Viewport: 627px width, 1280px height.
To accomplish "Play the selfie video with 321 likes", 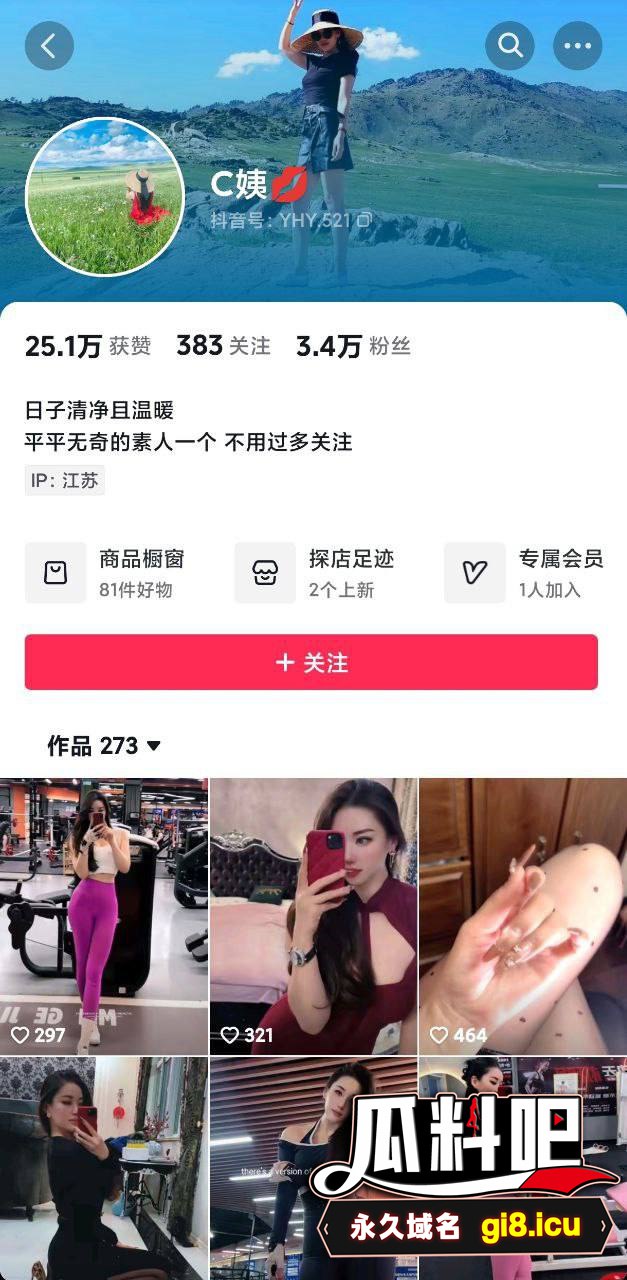I will pyautogui.click(x=313, y=915).
